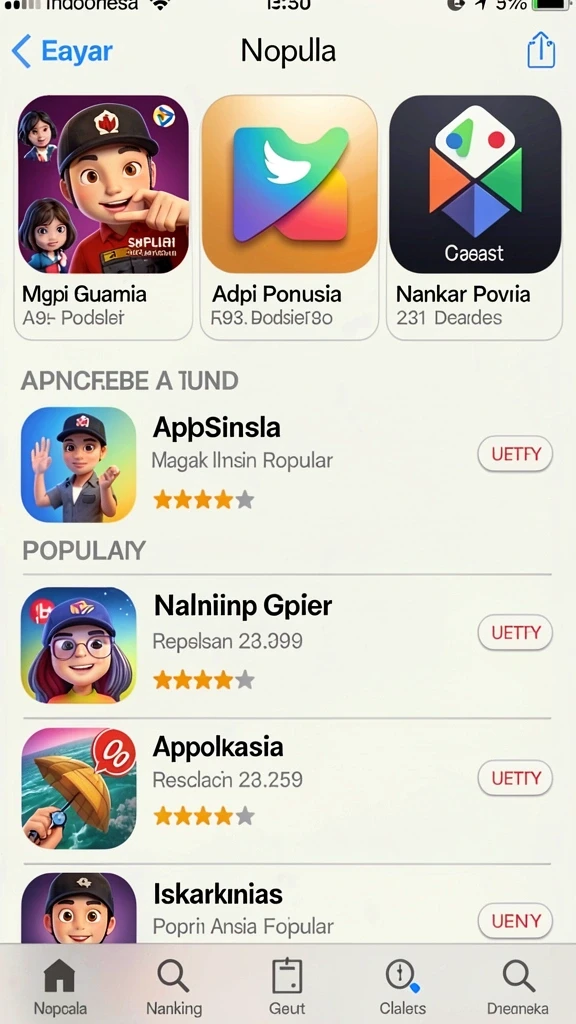Open the Adpi Ponusia featured card
The image size is (576, 1024).
point(289,217)
